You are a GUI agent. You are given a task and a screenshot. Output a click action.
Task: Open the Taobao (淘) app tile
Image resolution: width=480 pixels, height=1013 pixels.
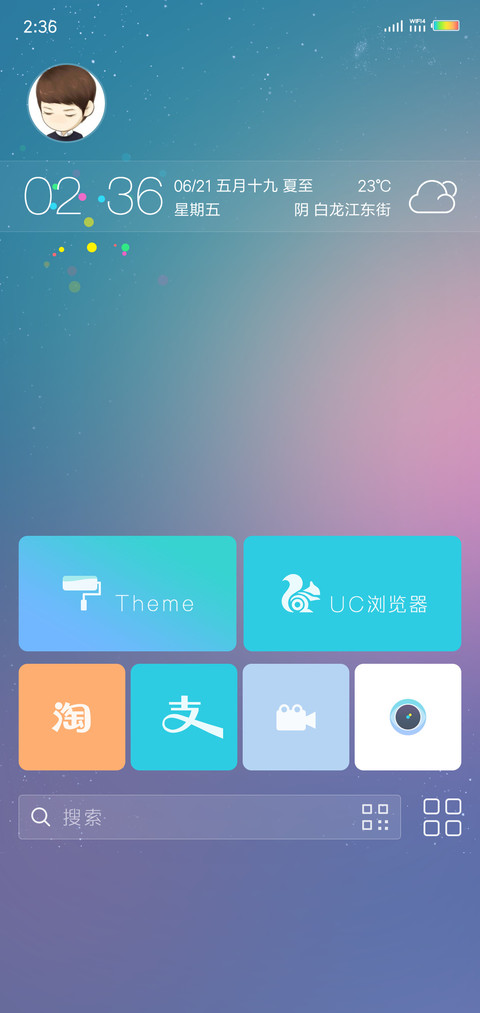[x=72, y=717]
